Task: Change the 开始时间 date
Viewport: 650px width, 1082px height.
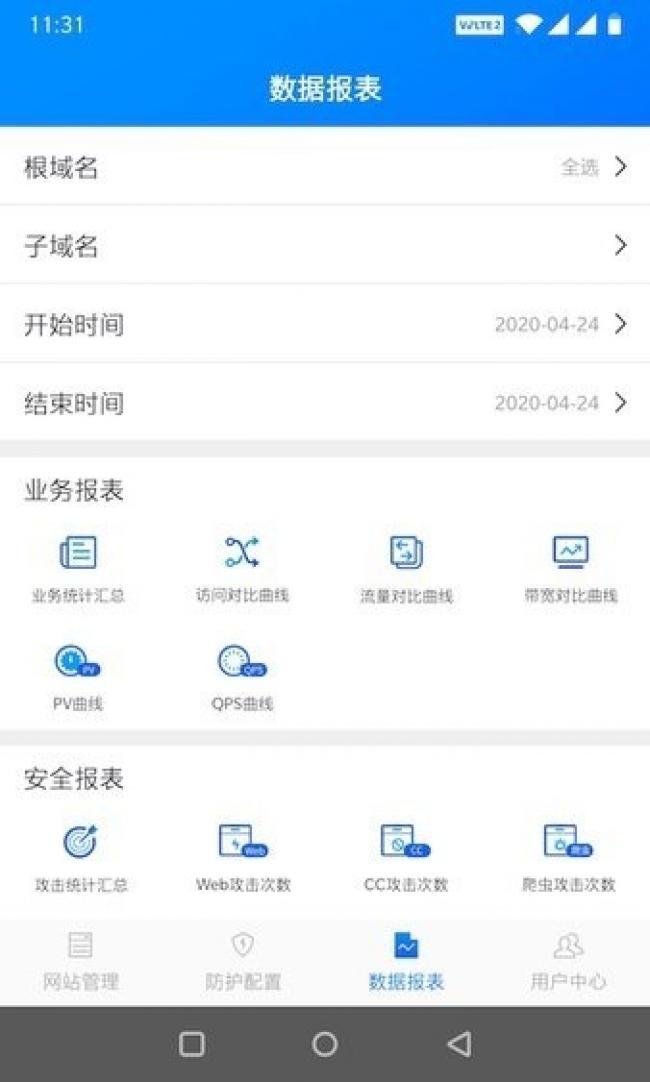Action: (325, 324)
